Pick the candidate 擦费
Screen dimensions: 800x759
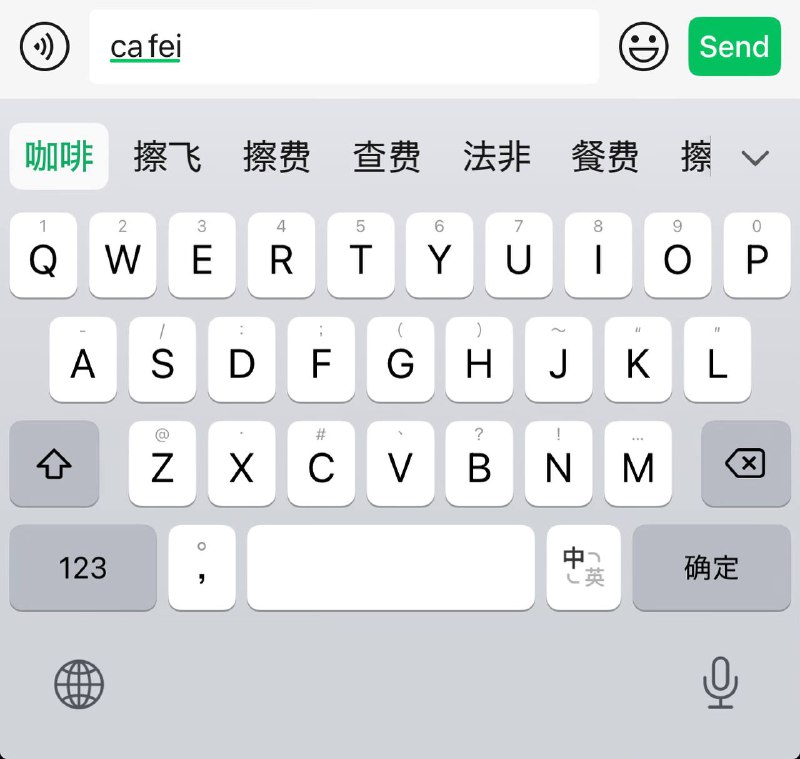(x=277, y=157)
